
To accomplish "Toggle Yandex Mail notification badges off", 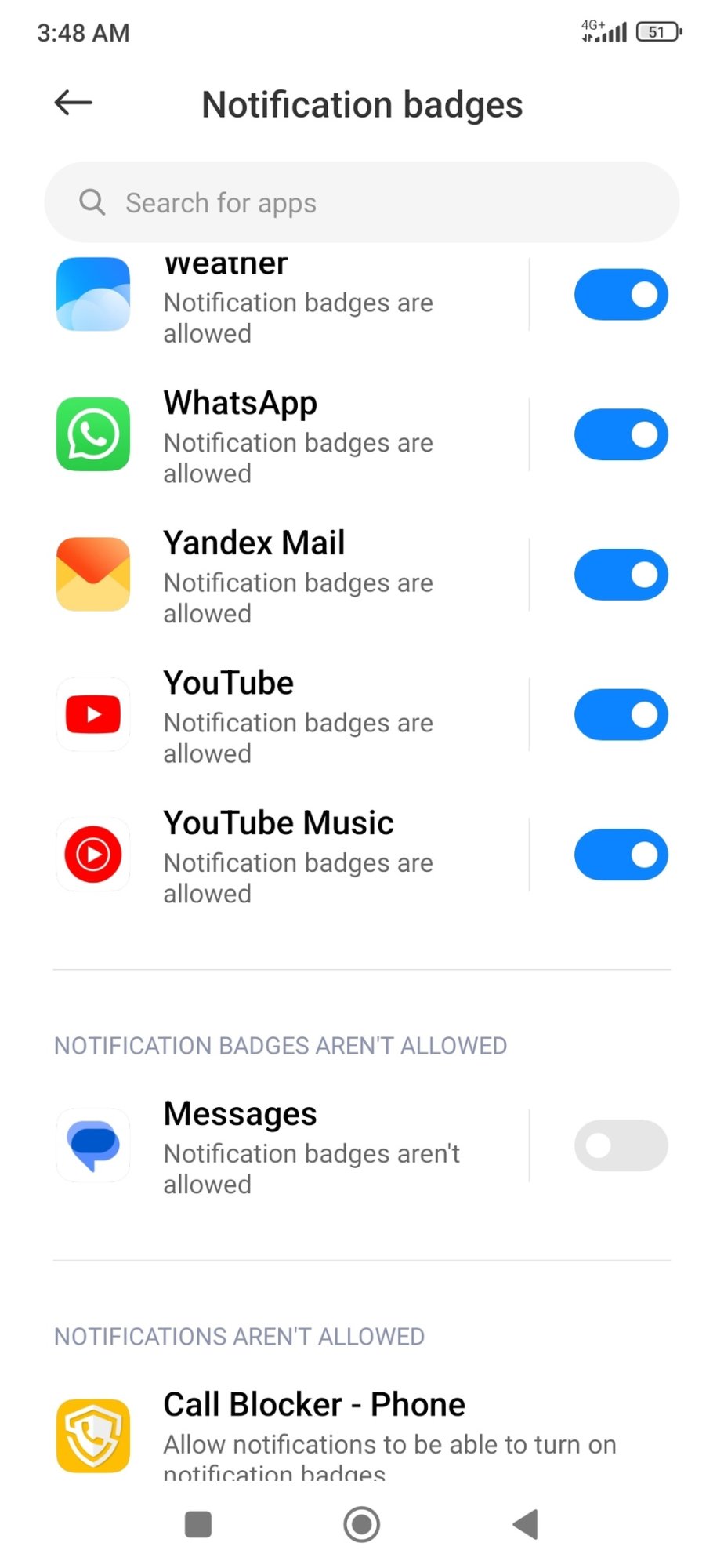I will coord(621,575).
